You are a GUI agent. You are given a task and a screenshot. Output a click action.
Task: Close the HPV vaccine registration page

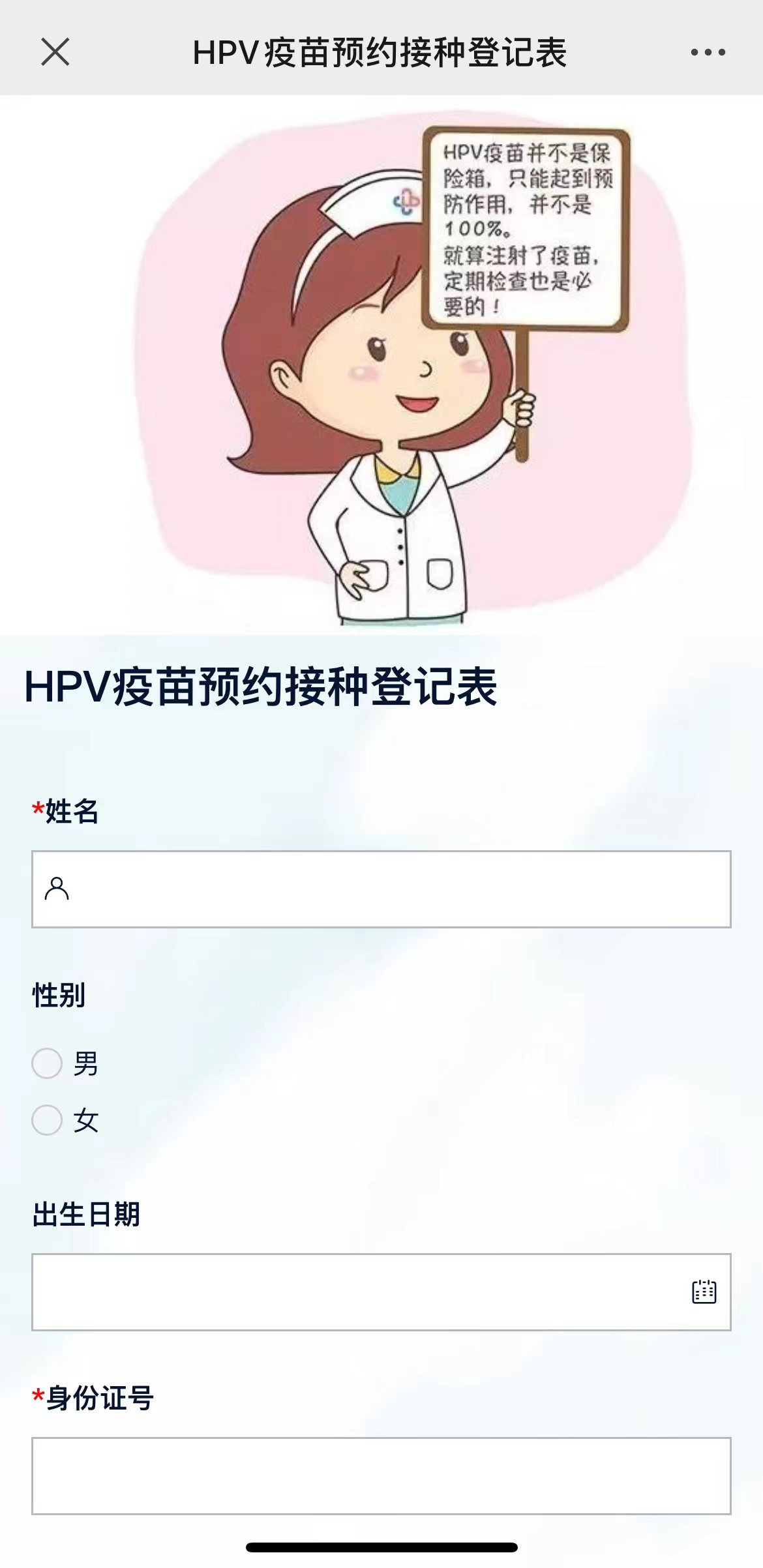(55, 52)
